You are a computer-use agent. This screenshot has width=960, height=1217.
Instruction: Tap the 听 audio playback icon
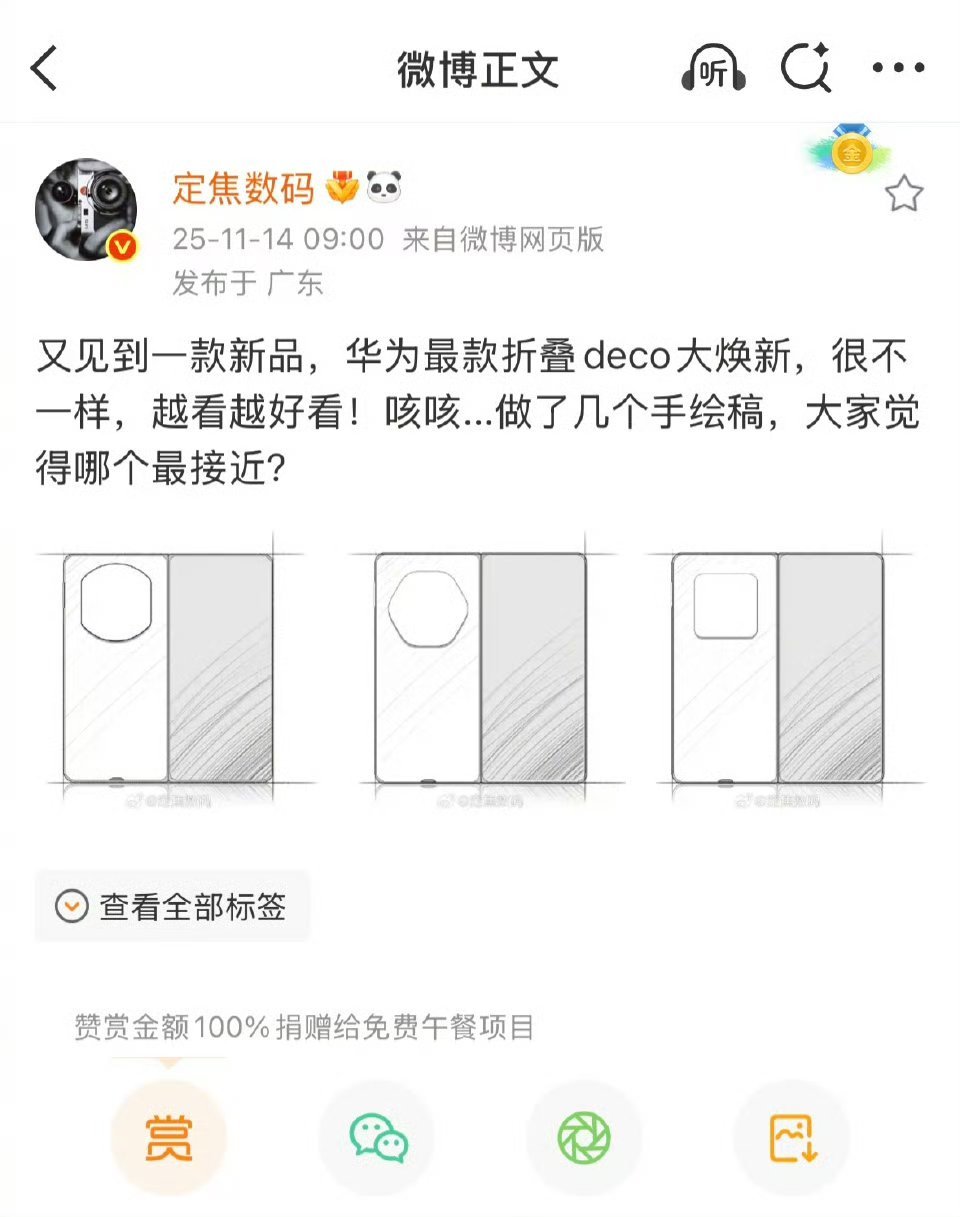point(712,68)
